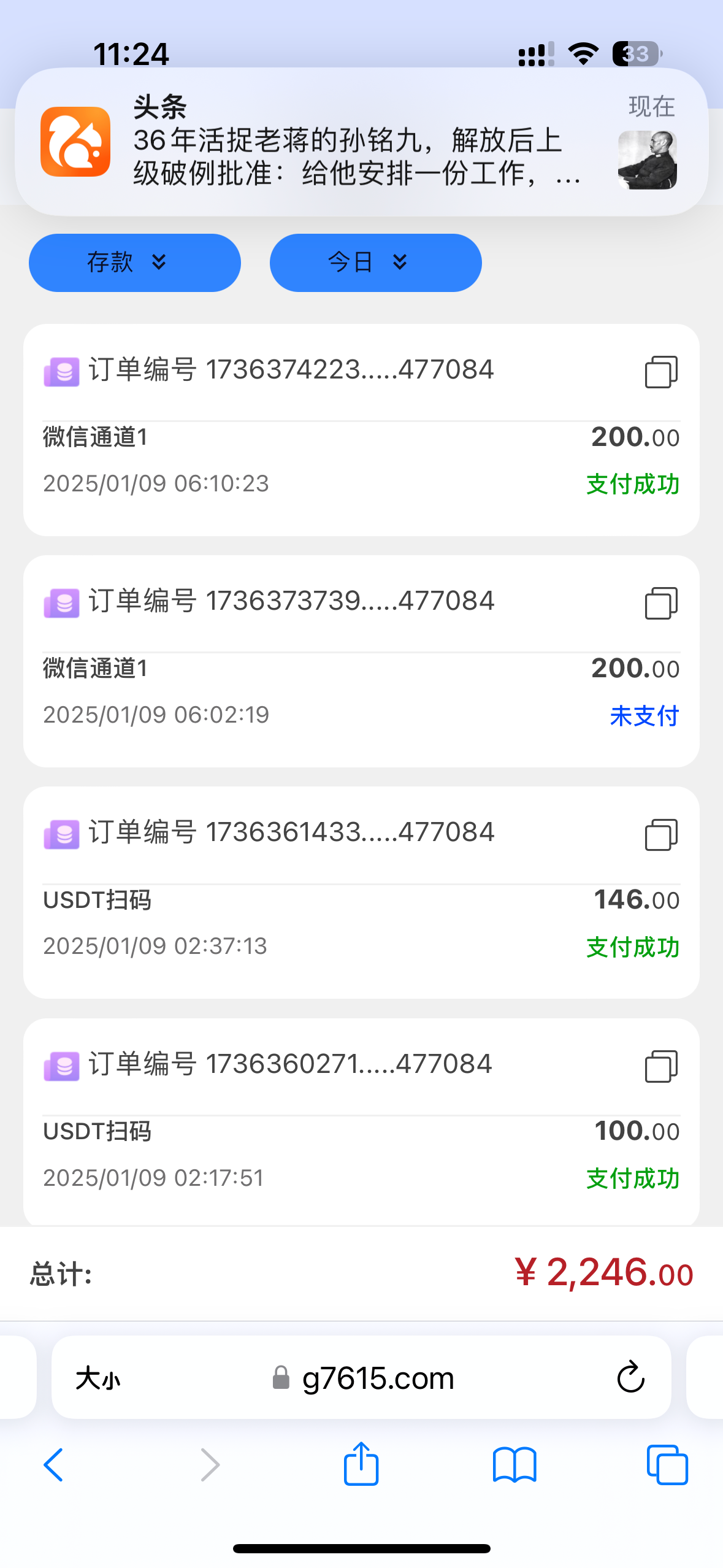This screenshot has height=1568, width=723.
Task: Show all open browser tabs
Action: pyautogui.click(x=667, y=1465)
